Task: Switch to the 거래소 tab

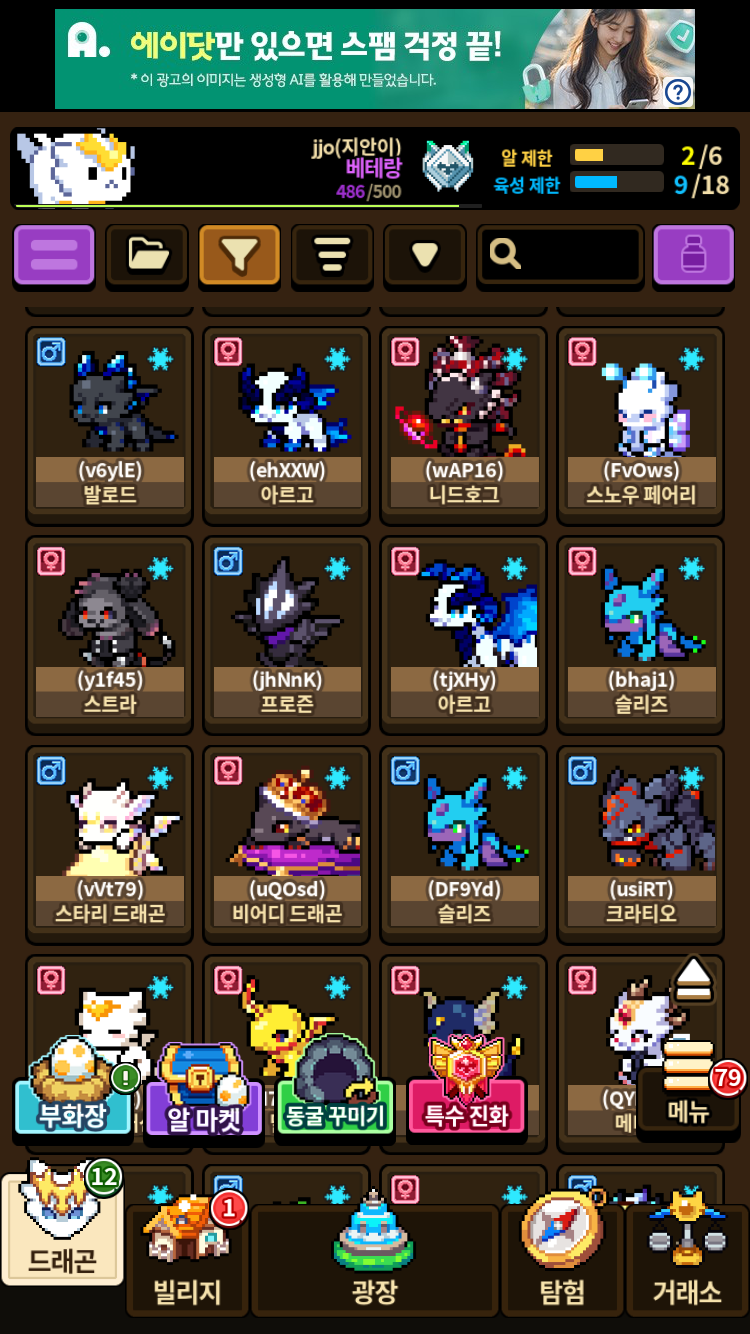Action: (687, 1260)
